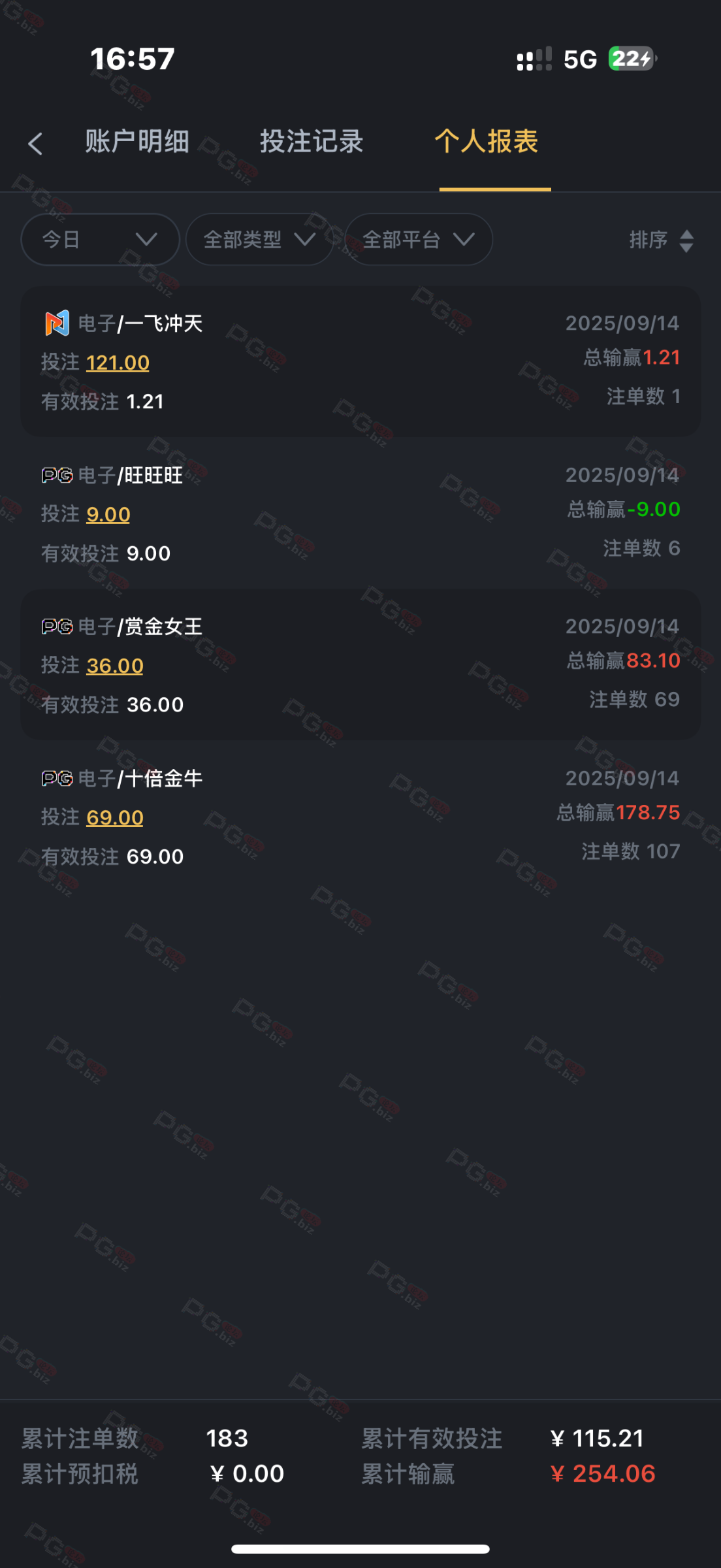Go back with the left arrow
721x1568 pixels.
(35, 144)
